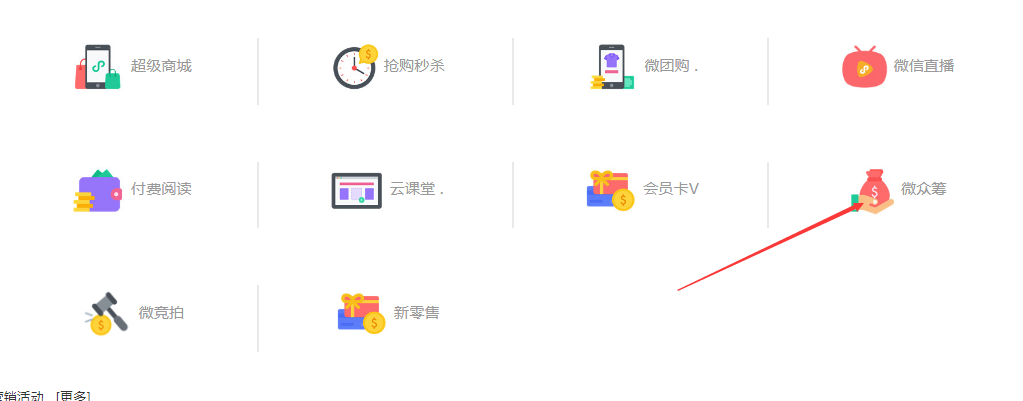Tap the 更多 link for more activities

(74, 396)
